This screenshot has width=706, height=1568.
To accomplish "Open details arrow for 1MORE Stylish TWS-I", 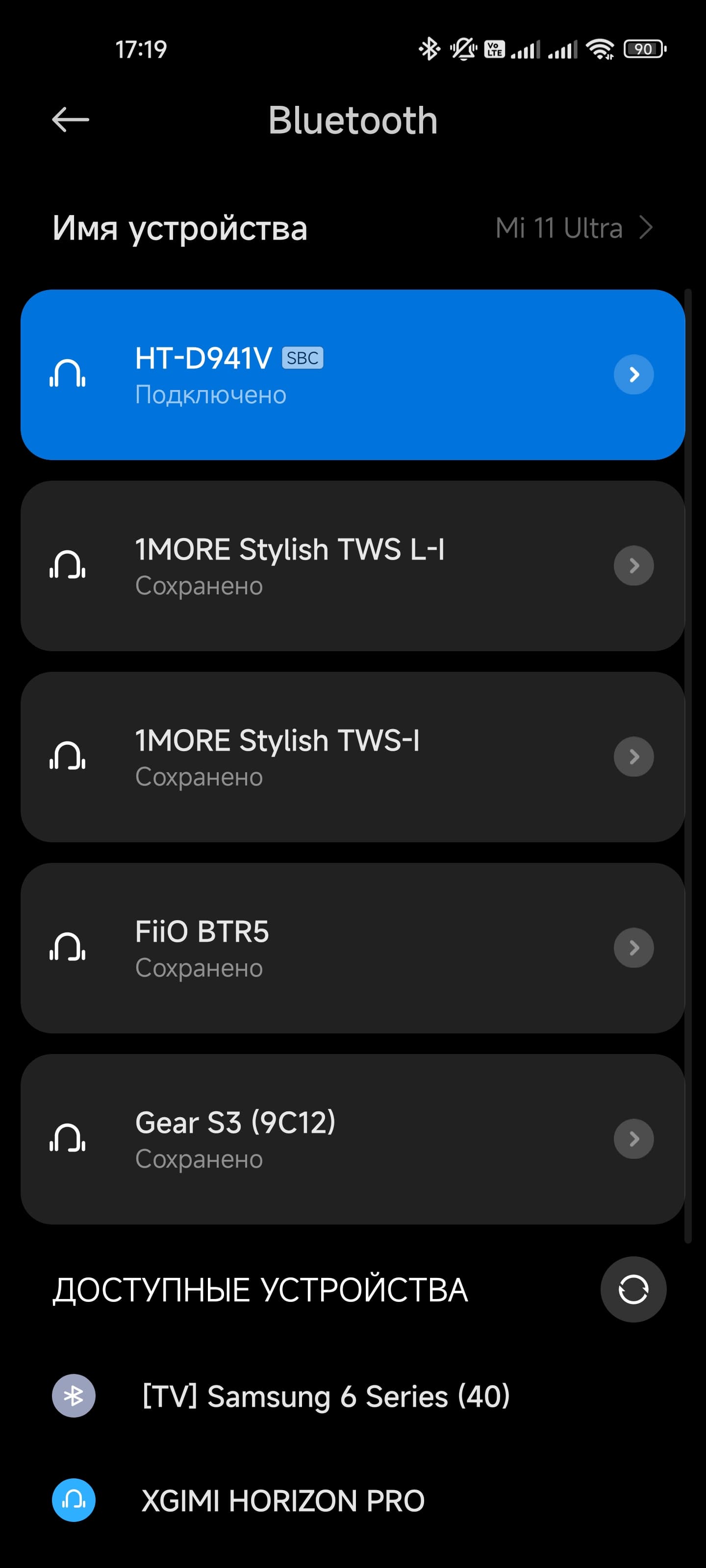I will tap(633, 757).
